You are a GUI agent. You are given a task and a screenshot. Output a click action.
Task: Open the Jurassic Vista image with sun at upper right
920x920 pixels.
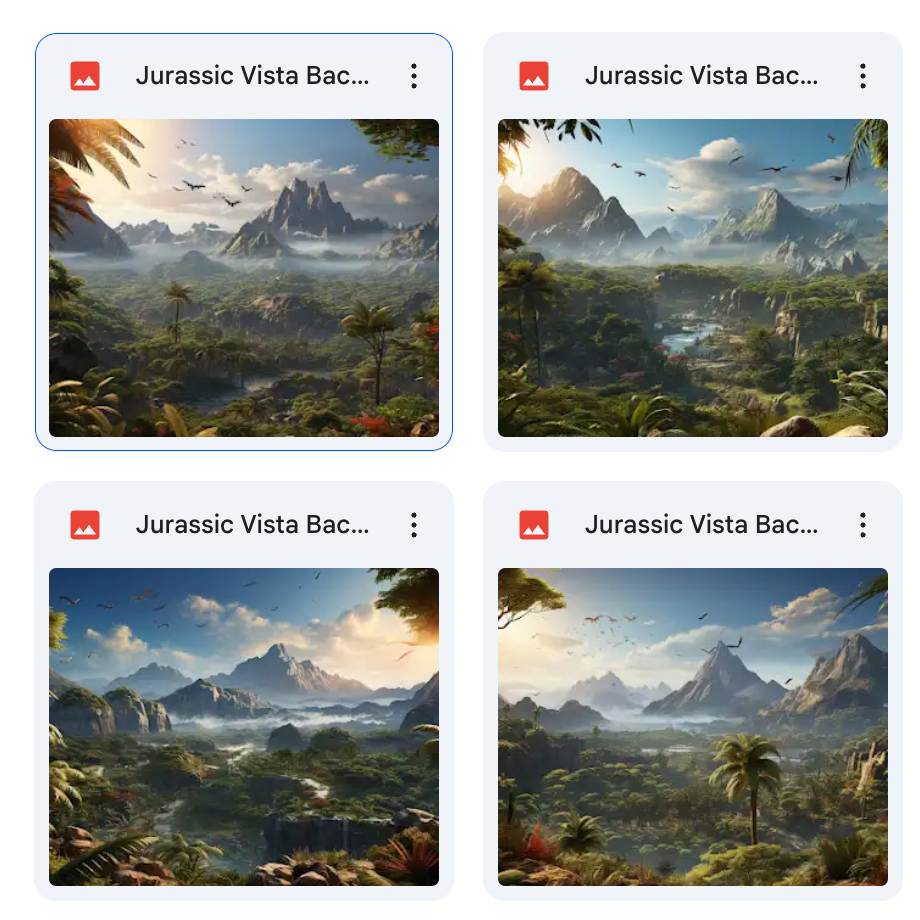pyautogui.click(x=244, y=727)
